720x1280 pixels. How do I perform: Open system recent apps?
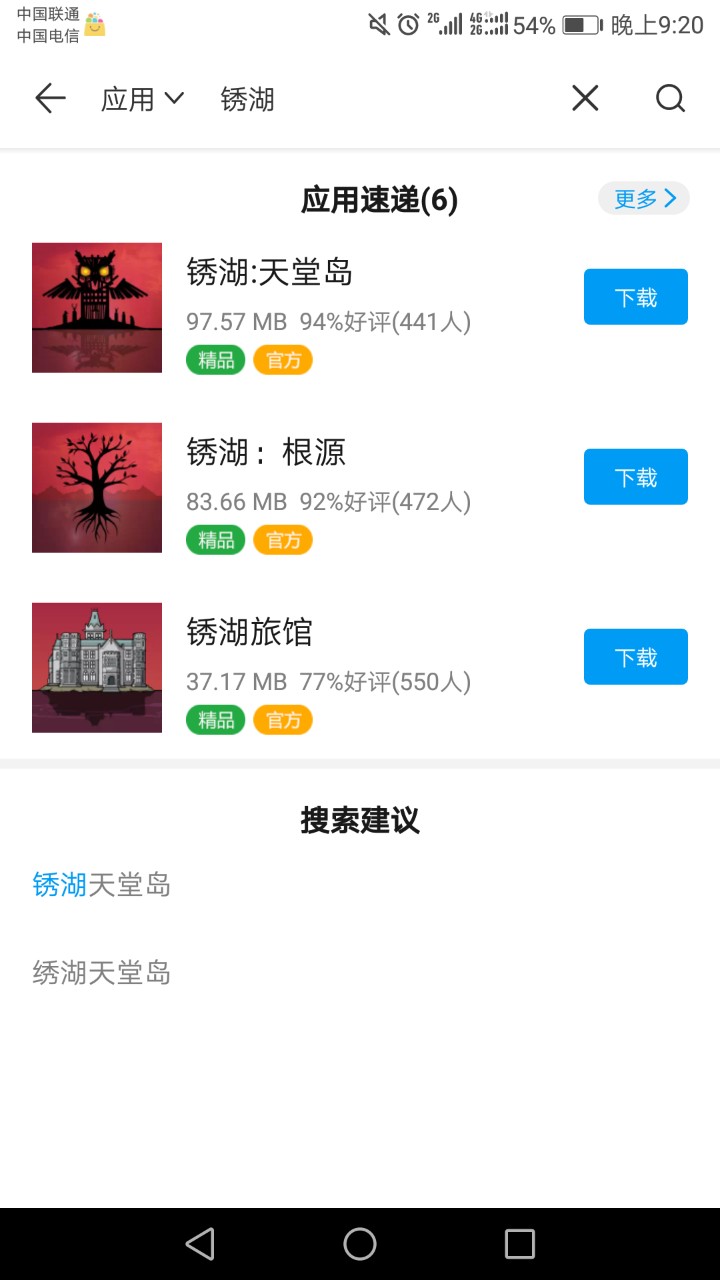[520, 1244]
